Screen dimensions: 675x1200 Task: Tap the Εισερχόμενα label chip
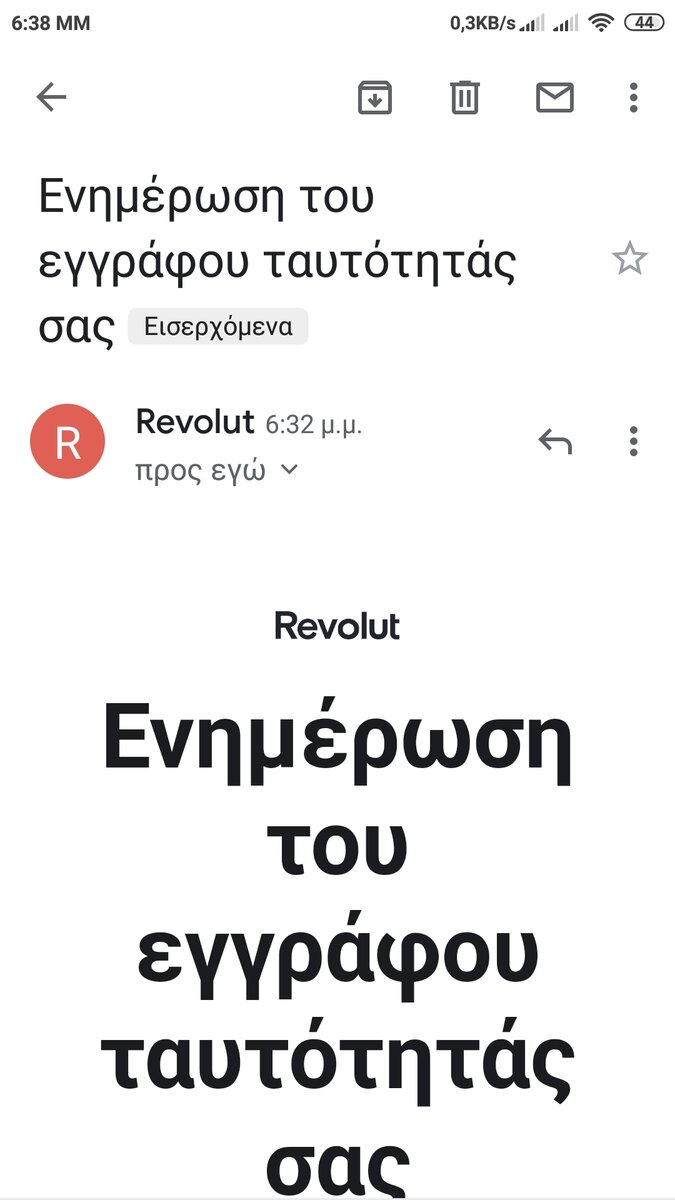coord(218,327)
